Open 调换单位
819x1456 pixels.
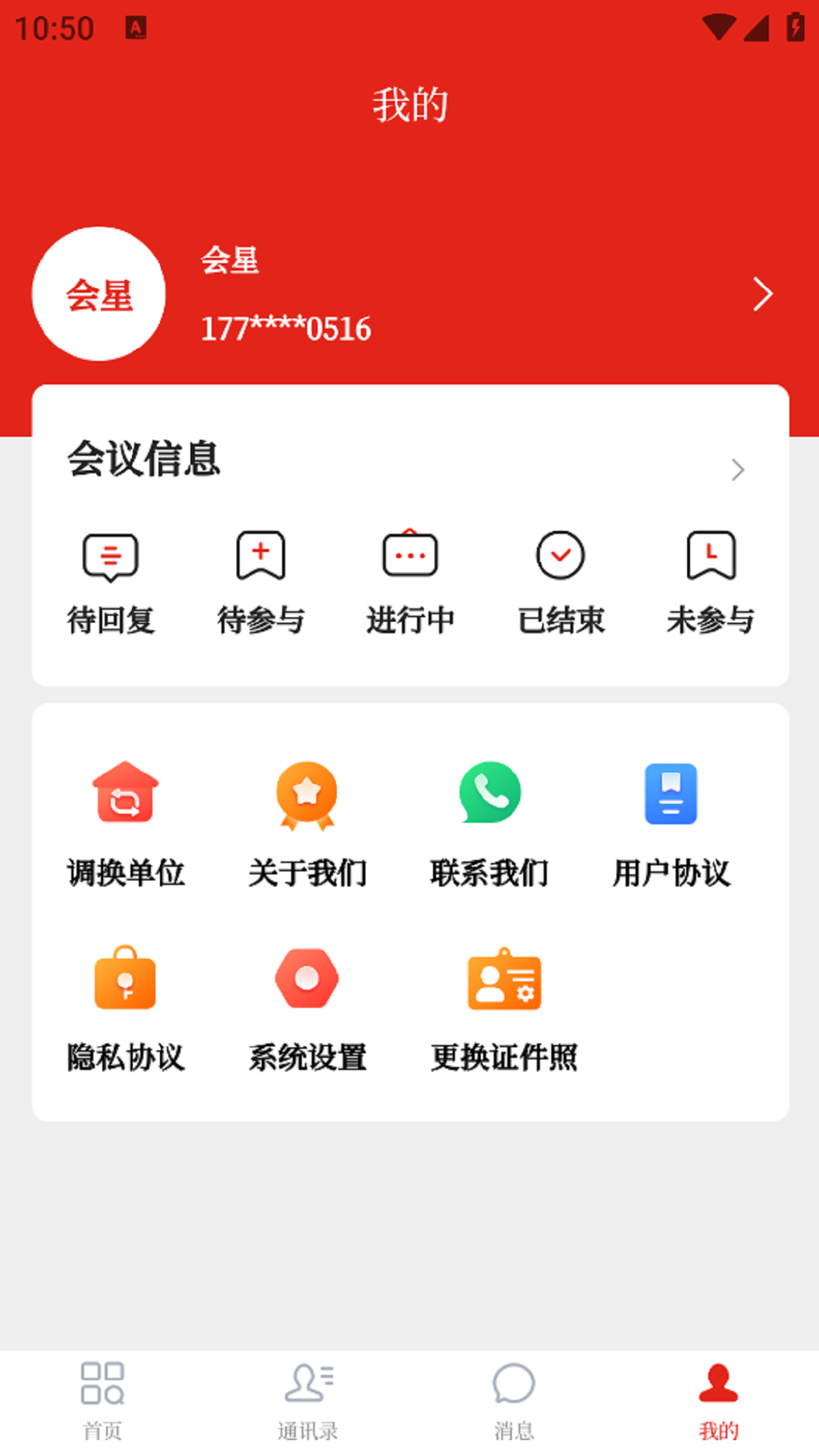[x=126, y=824]
